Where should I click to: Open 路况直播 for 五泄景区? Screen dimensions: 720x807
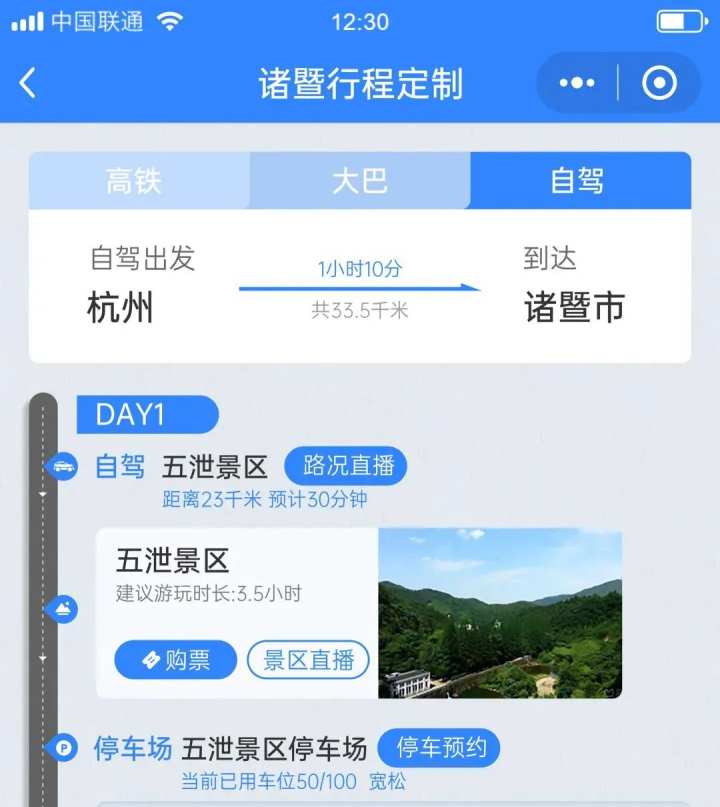(348, 465)
